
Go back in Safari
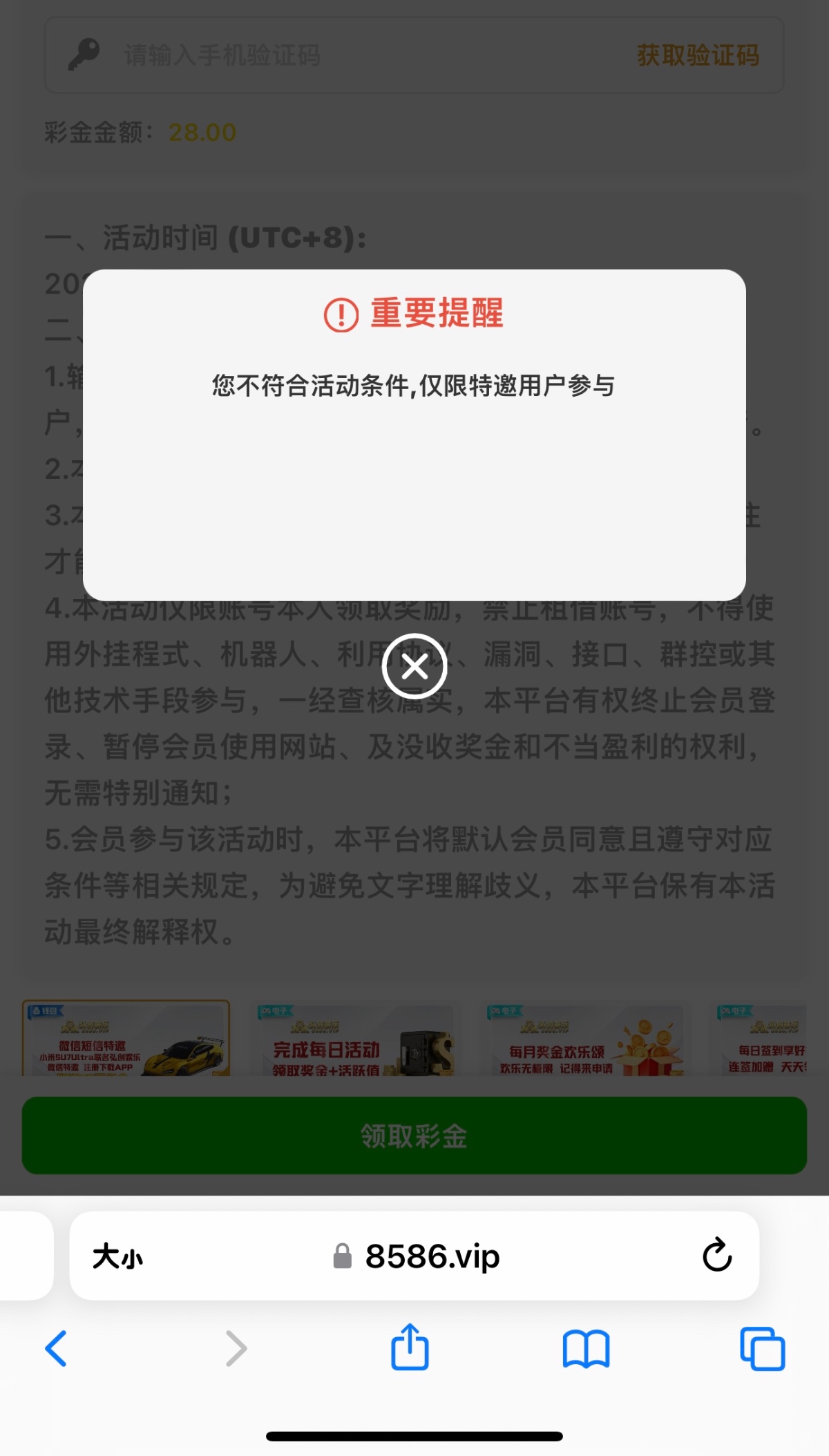tap(57, 1348)
